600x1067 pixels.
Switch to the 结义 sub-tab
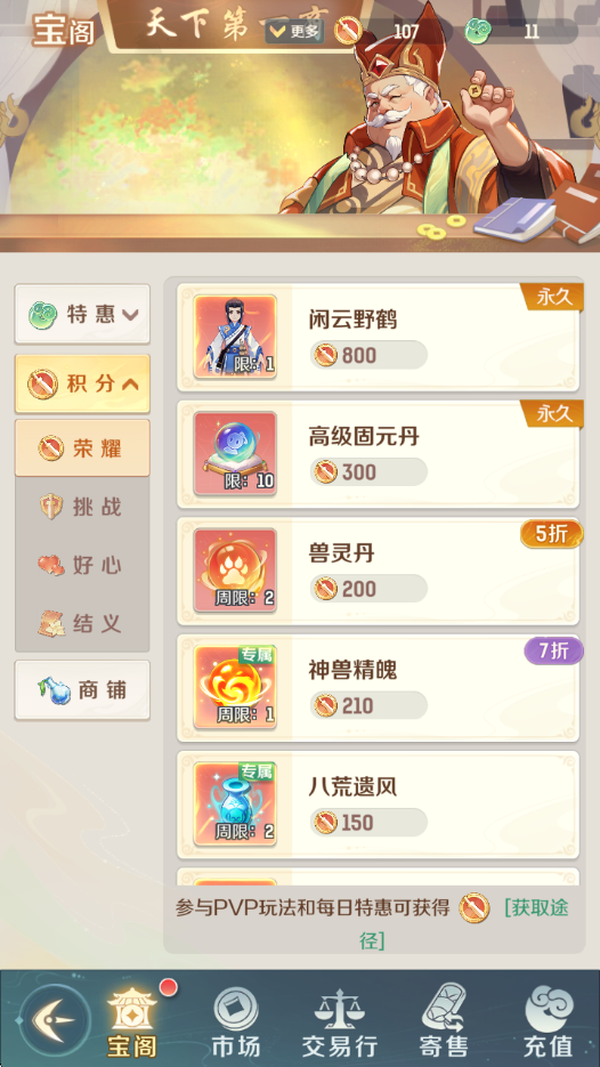(82, 623)
